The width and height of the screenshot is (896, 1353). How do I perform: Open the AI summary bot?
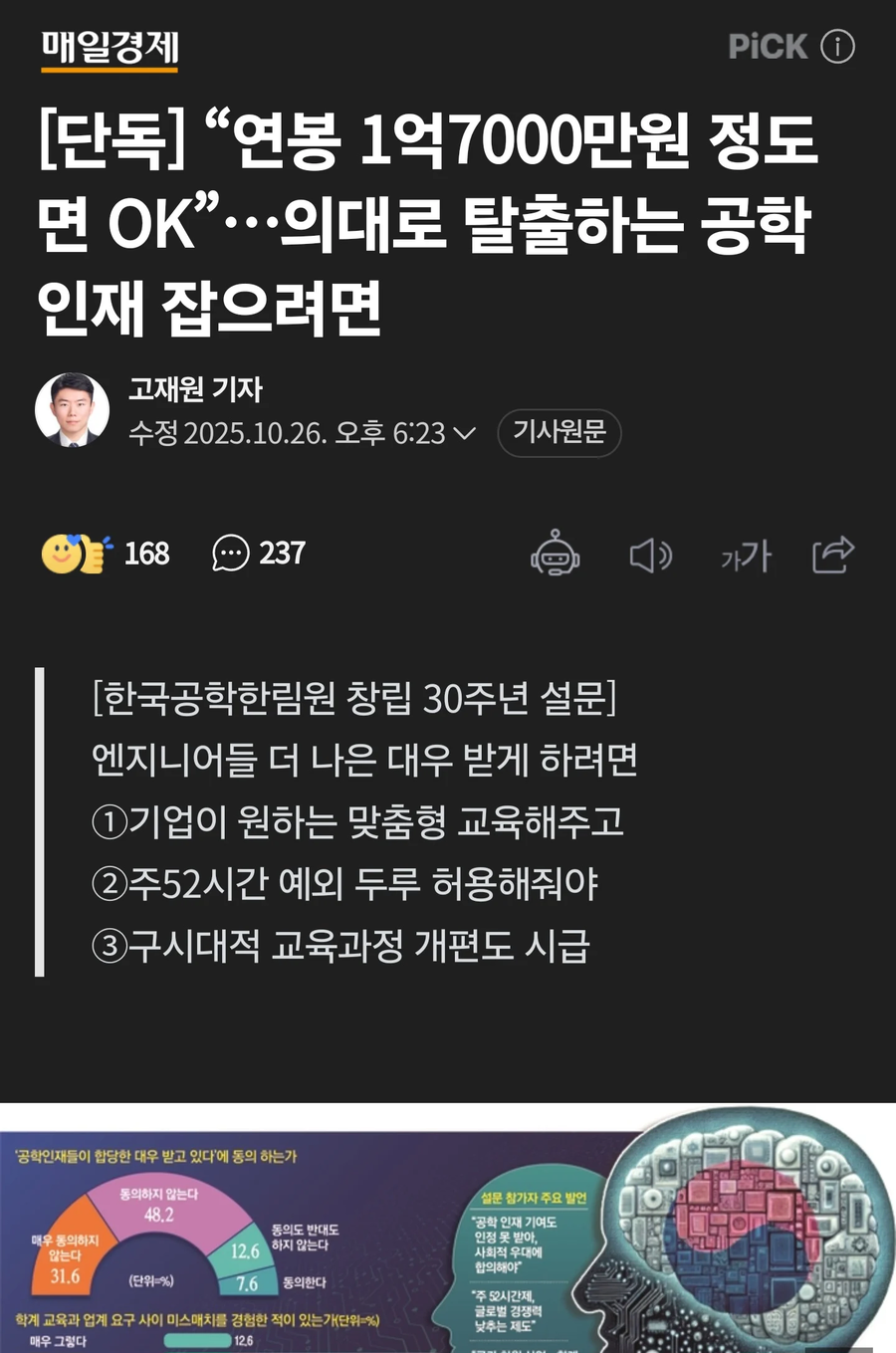(x=555, y=554)
